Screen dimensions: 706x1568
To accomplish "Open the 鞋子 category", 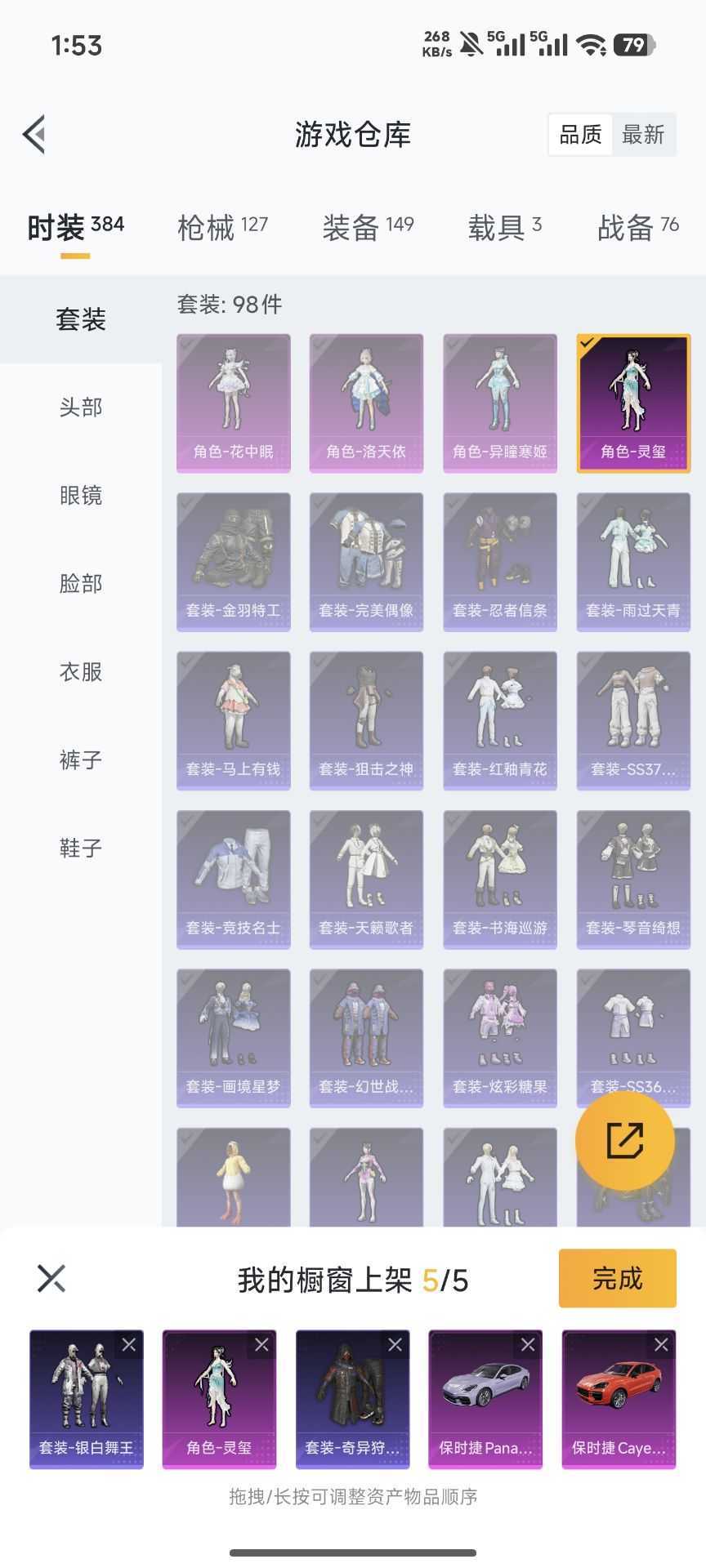I will [x=80, y=849].
